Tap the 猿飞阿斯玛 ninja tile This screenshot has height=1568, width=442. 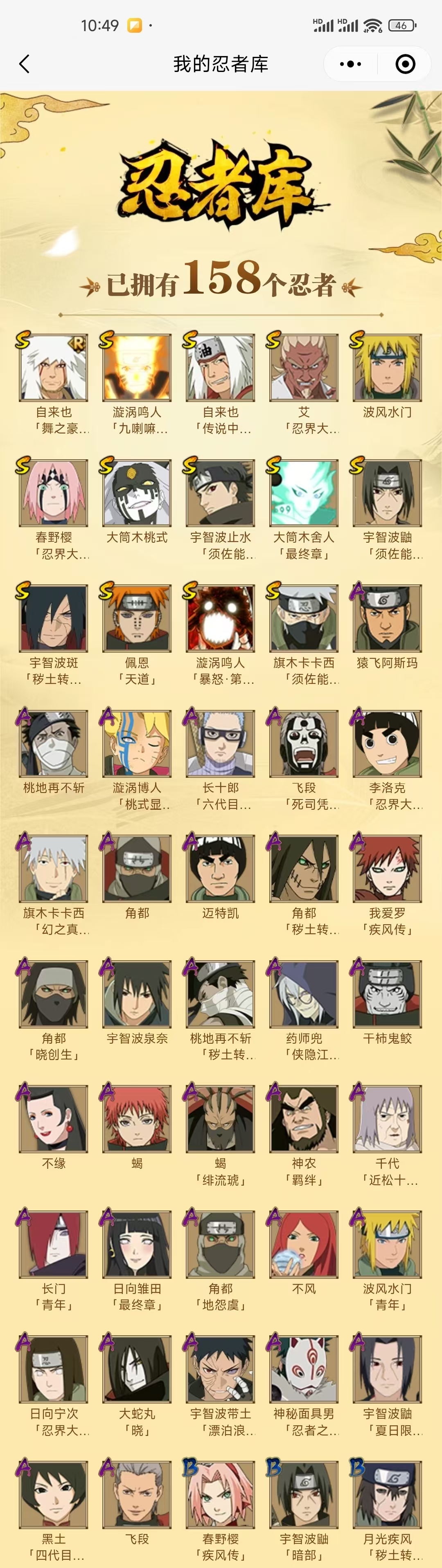pos(387,618)
